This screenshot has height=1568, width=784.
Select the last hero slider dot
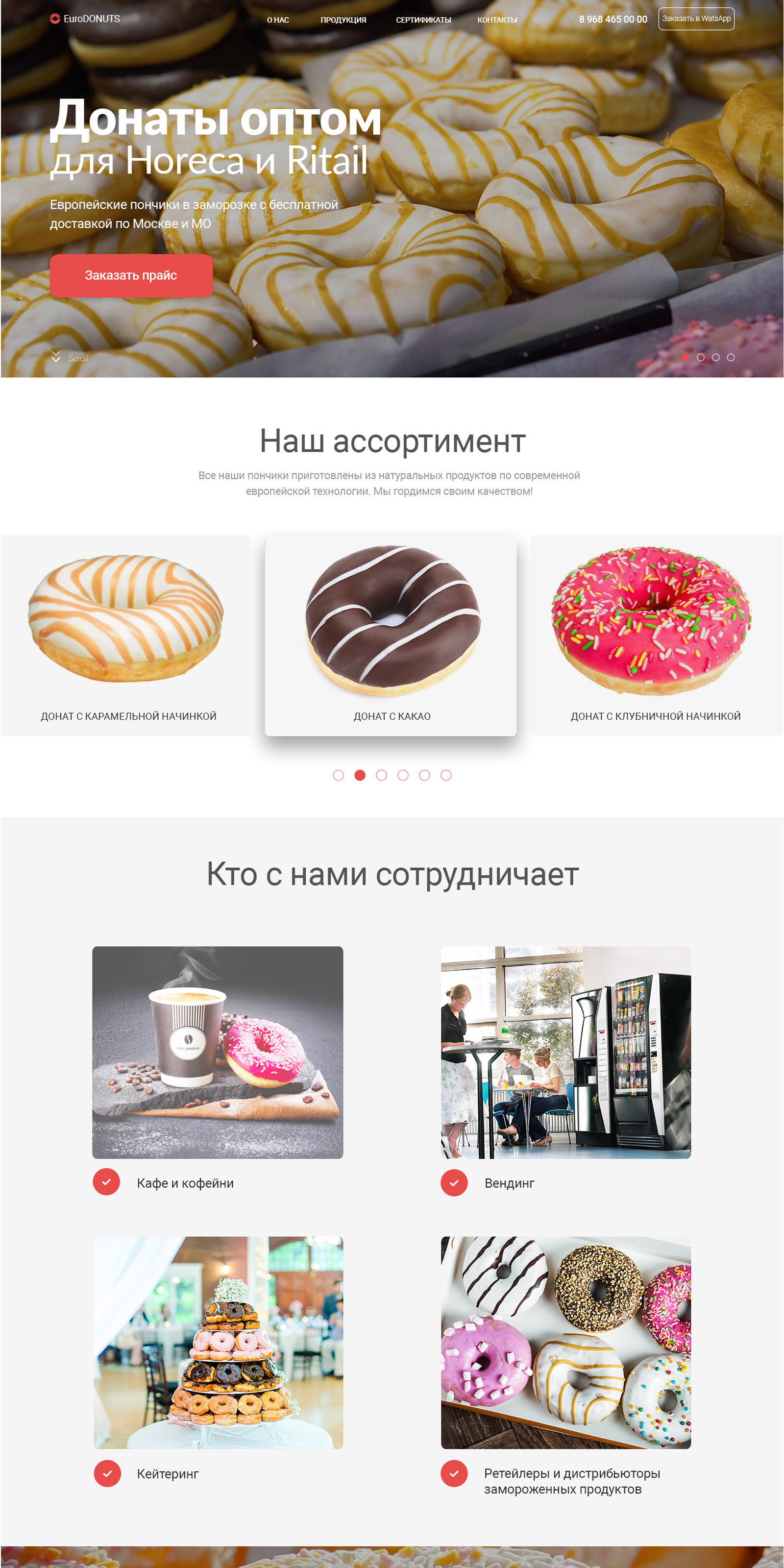[731, 357]
